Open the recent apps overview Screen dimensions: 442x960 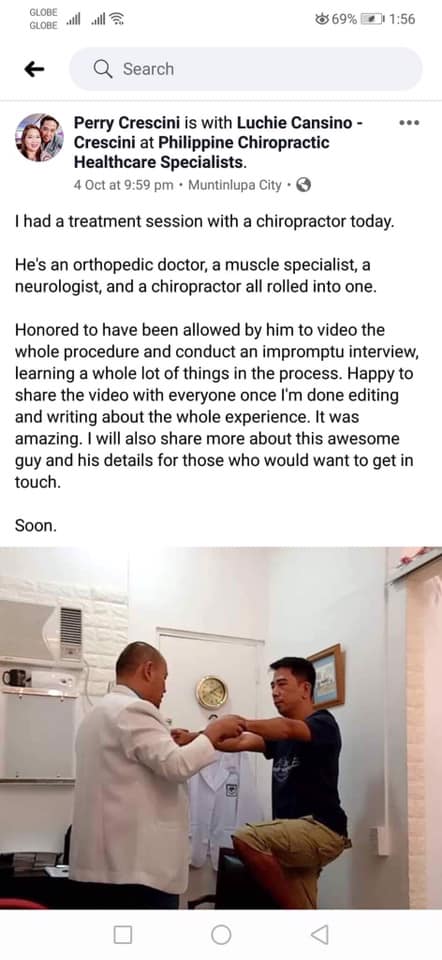tap(122, 934)
